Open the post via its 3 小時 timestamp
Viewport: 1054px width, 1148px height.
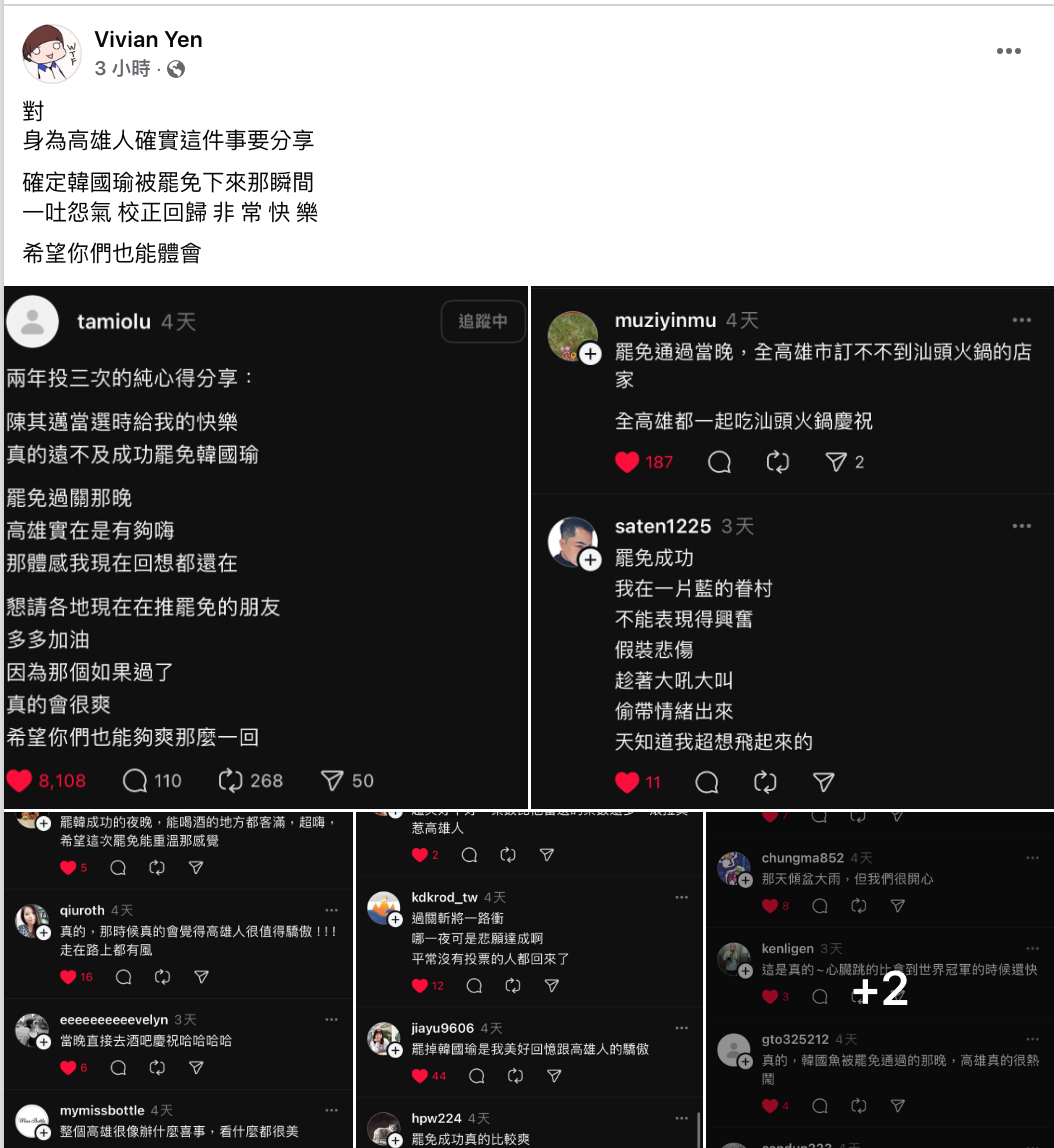pyautogui.click(x=122, y=69)
